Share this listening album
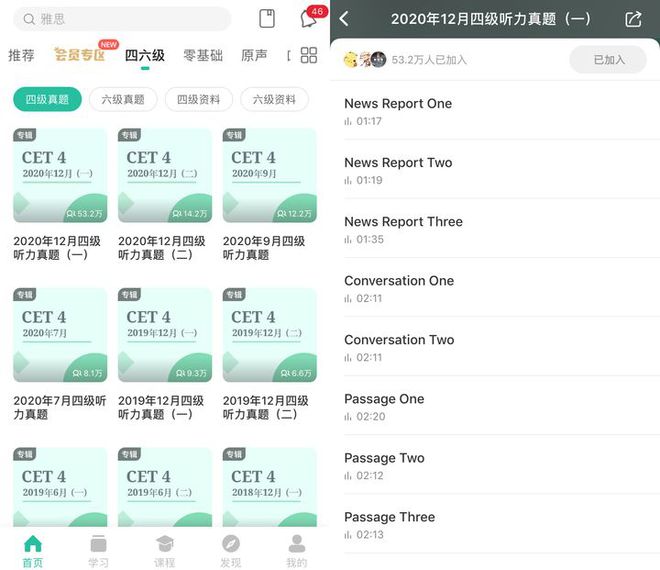The height and width of the screenshot is (570, 660). click(633, 19)
